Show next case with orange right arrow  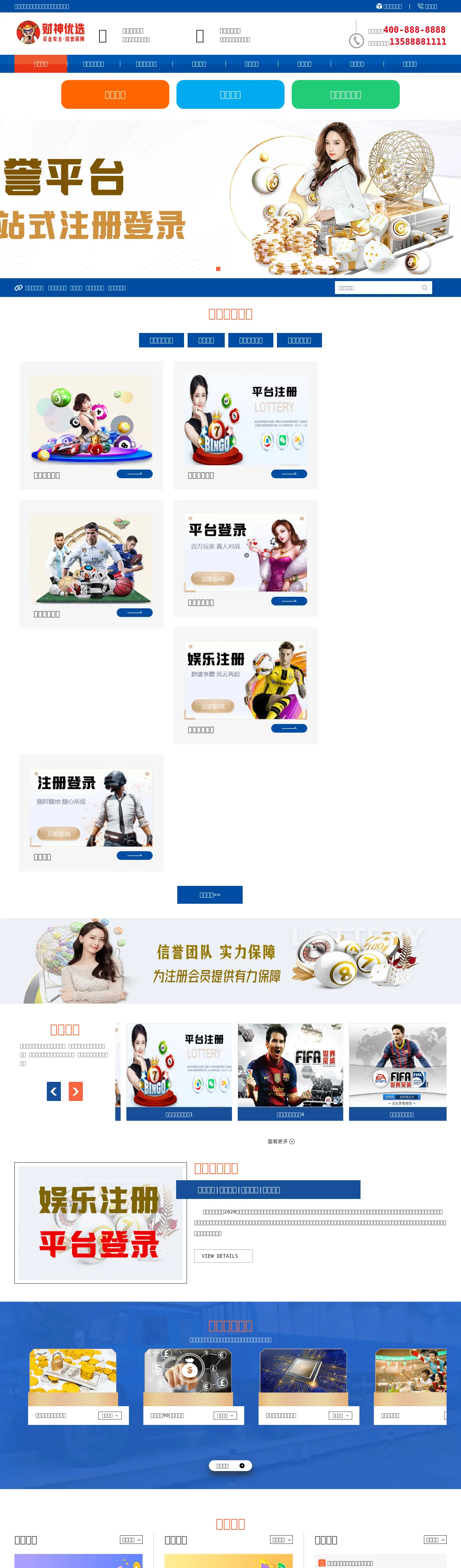(x=76, y=1091)
